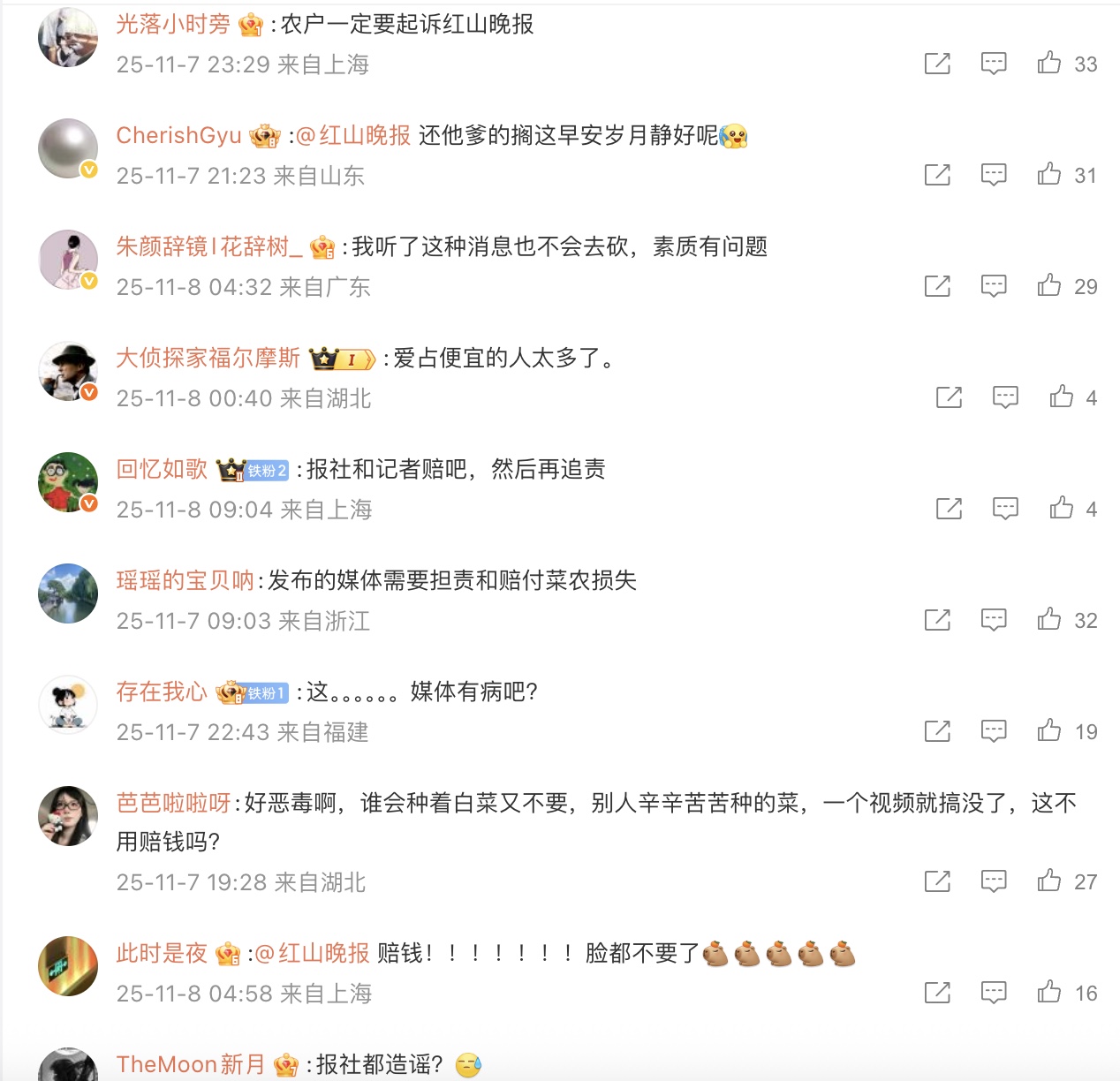Reply to 芭芭啦啦呀's comment

pos(994,881)
